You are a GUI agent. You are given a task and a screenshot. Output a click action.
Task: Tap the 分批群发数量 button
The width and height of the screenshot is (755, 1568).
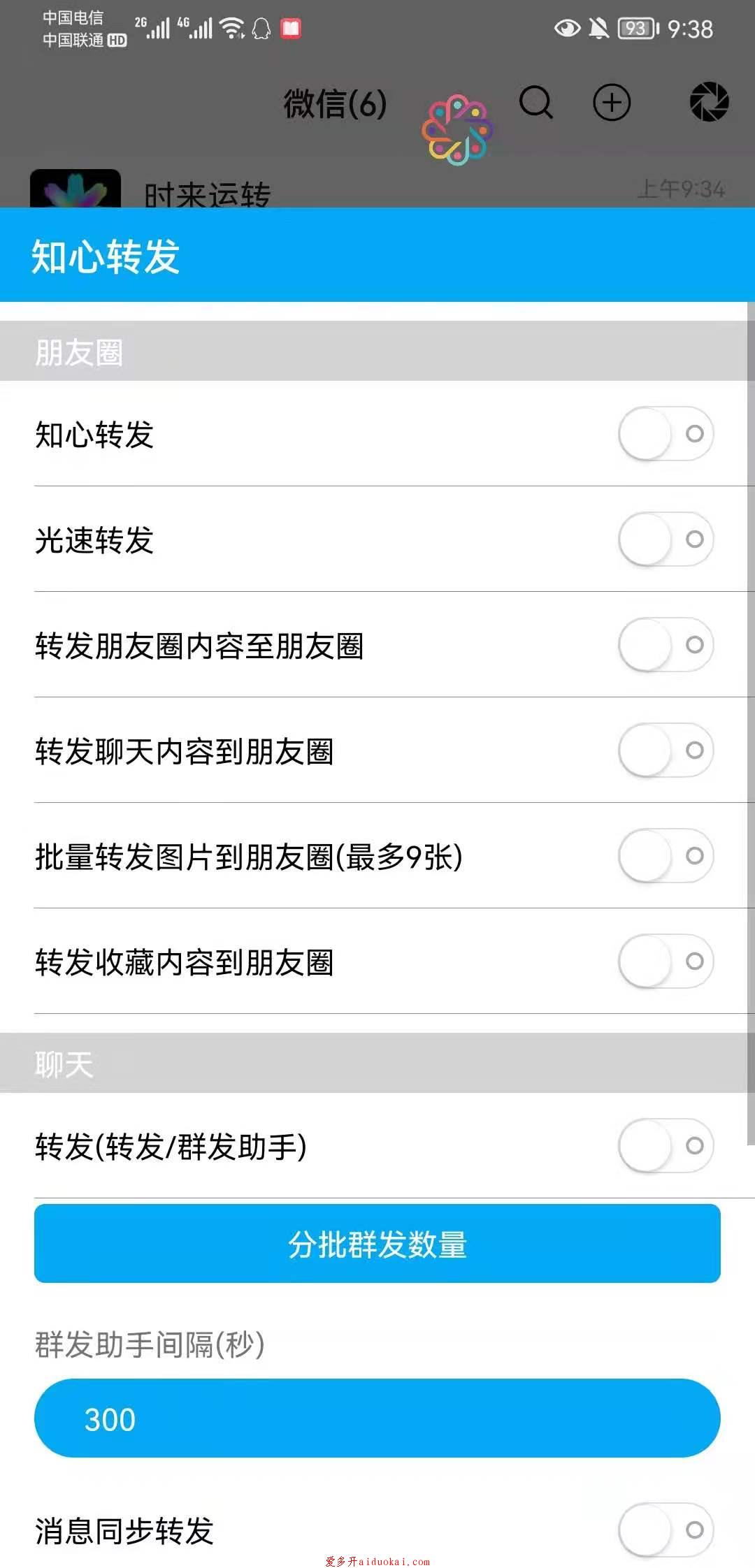[377, 1244]
